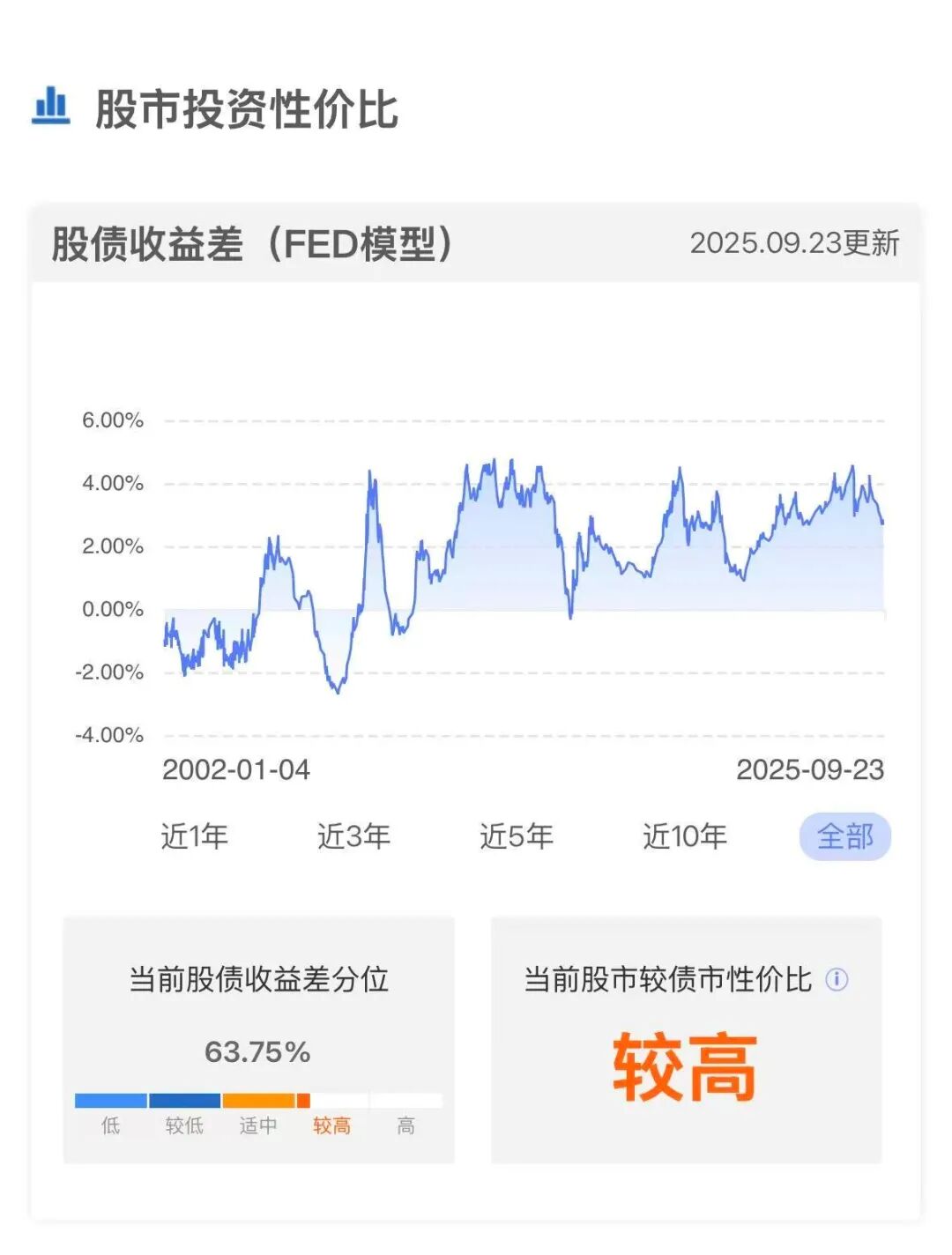Open info icon beside 当前股市较债市性价比
The width and height of the screenshot is (952, 1255).
837,979
